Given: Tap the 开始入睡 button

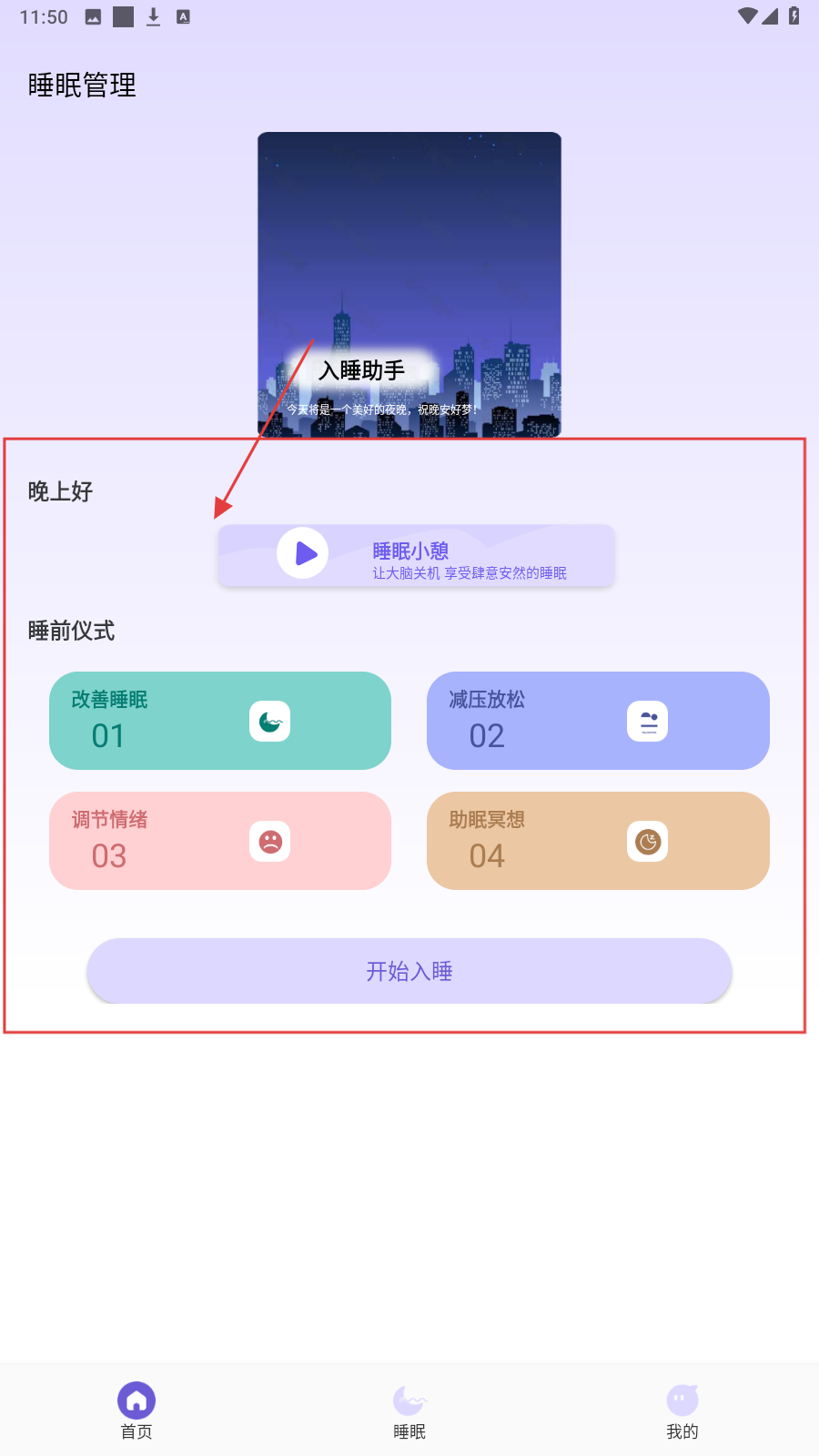Looking at the screenshot, I should pos(409,971).
